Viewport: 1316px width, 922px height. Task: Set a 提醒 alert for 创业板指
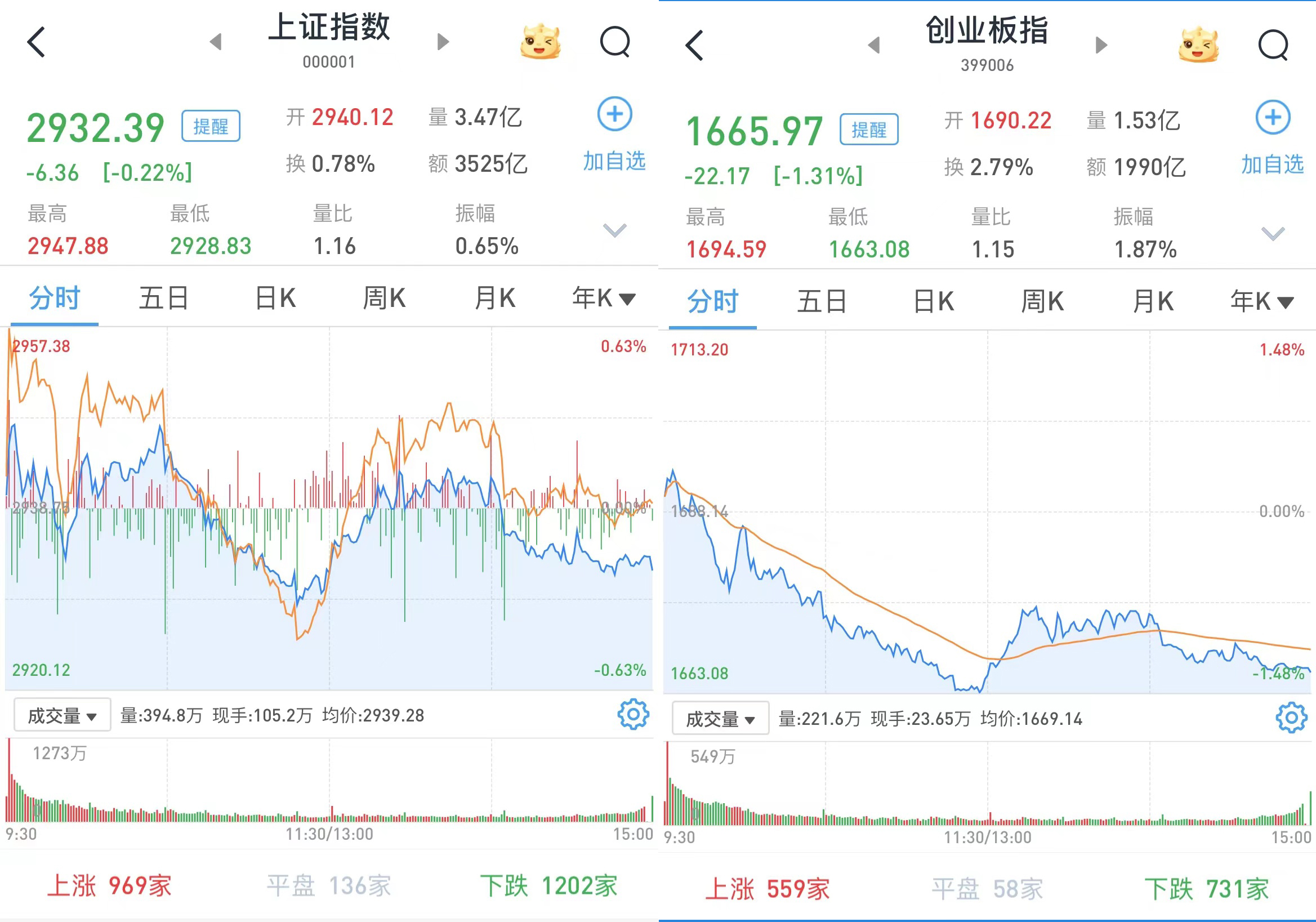coord(868,130)
